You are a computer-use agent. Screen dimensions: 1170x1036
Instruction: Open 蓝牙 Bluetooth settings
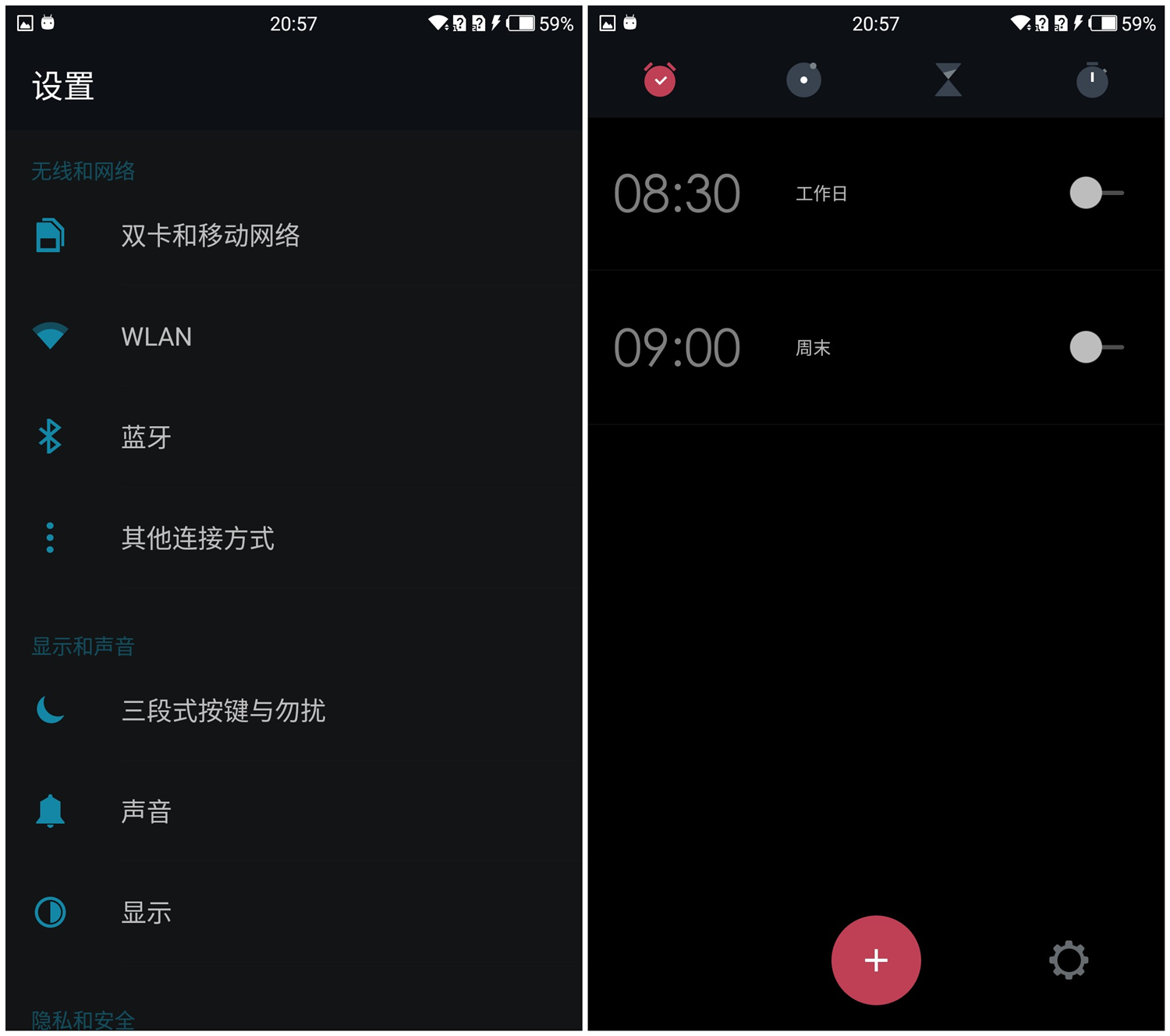[x=146, y=437]
